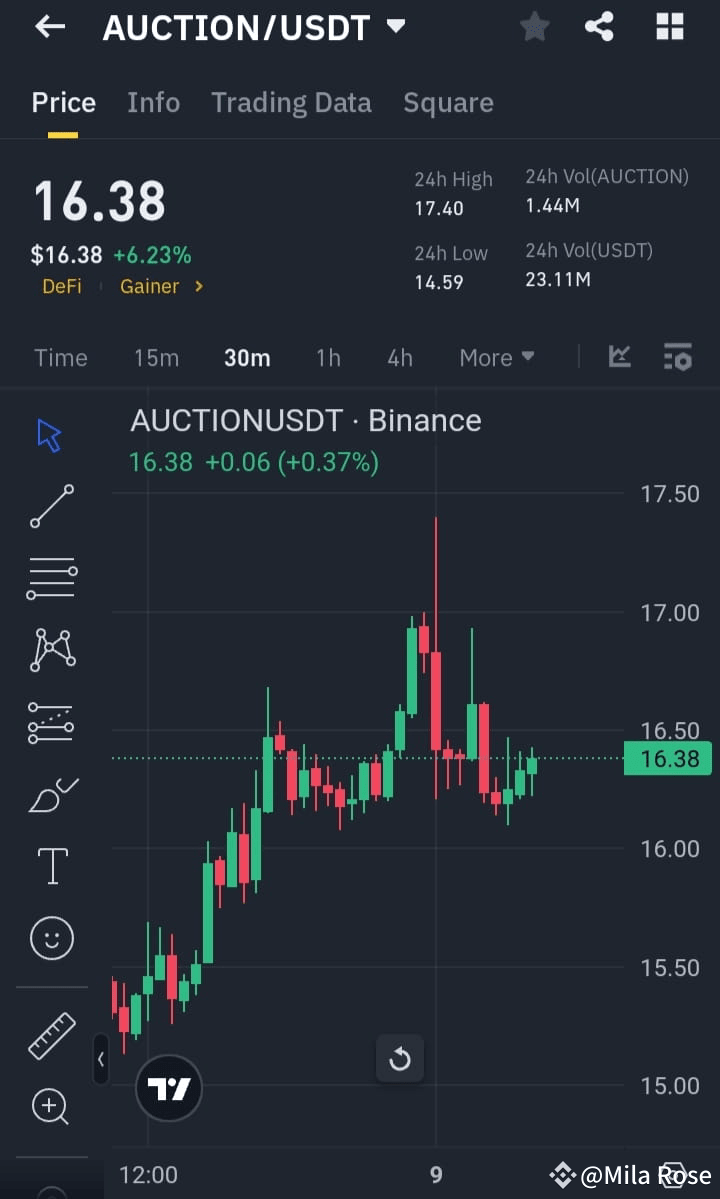Select the XABCD pattern tool
The width and height of the screenshot is (720, 1199).
click(x=51, y=650)
